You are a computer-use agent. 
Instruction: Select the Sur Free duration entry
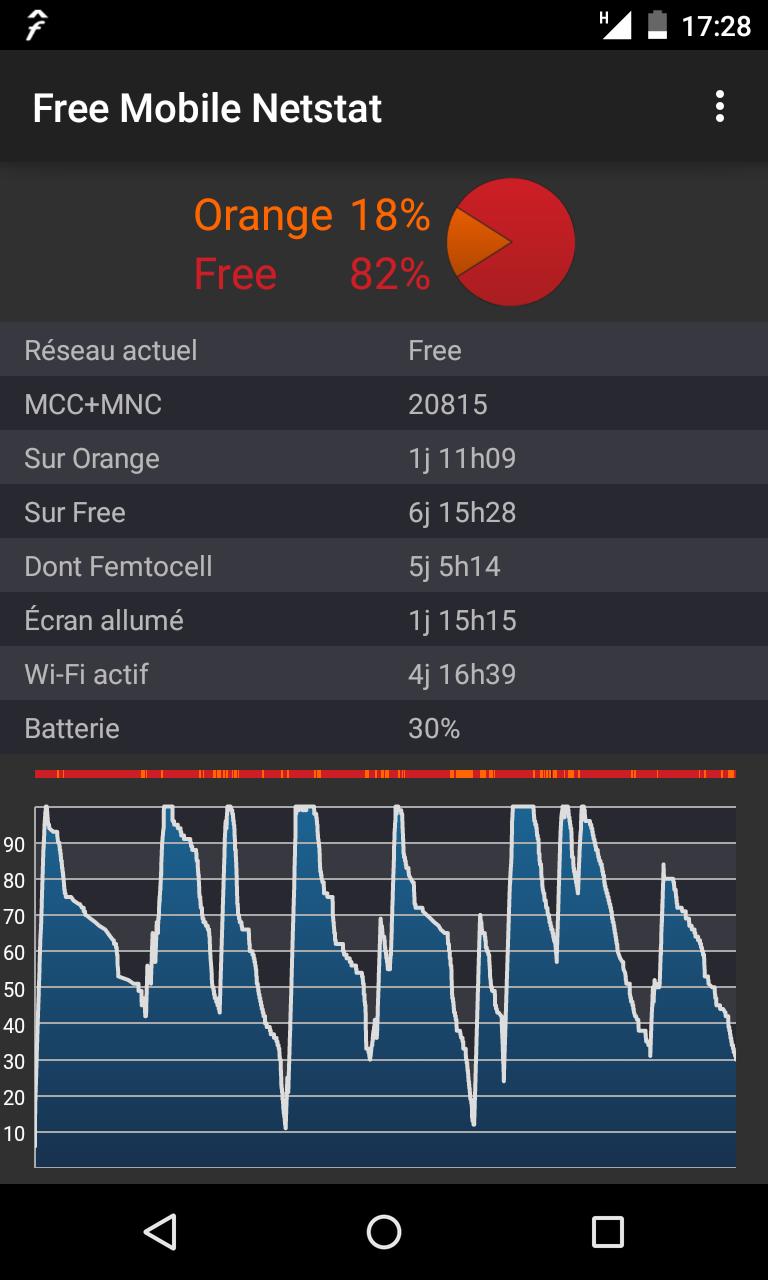point(384,512)
